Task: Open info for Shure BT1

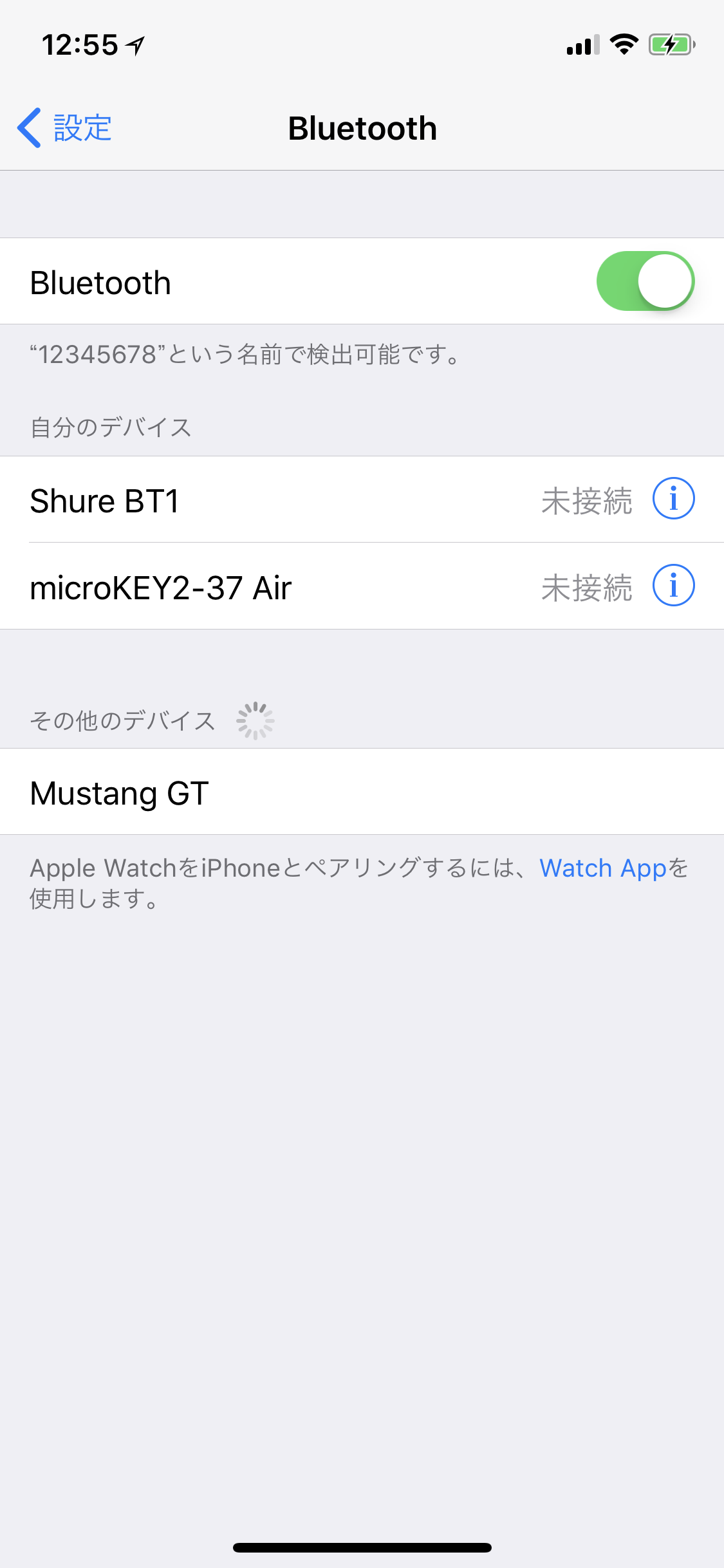Action: coord(673,498)
